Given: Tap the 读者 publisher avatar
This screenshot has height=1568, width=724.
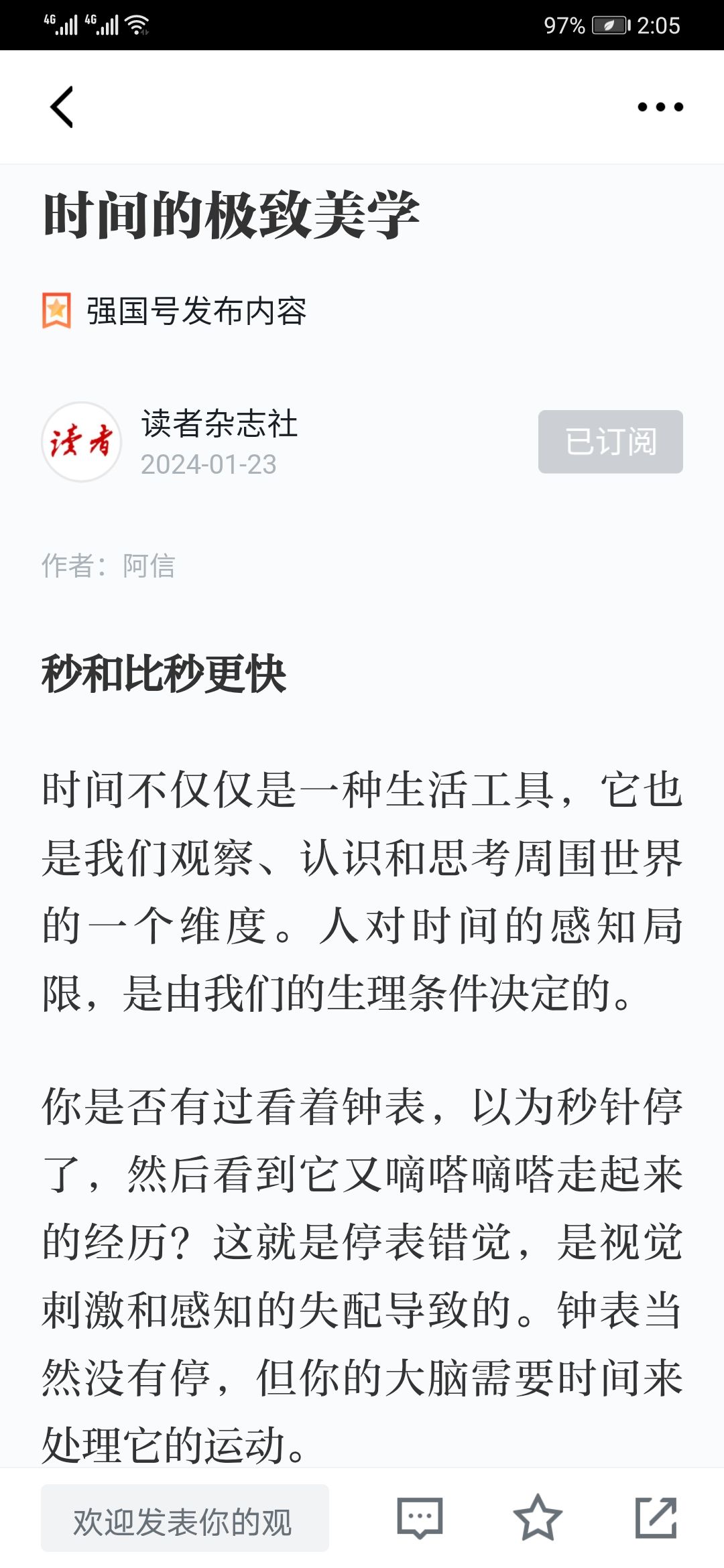Looking at the screenshot, I should pos(82,442).
